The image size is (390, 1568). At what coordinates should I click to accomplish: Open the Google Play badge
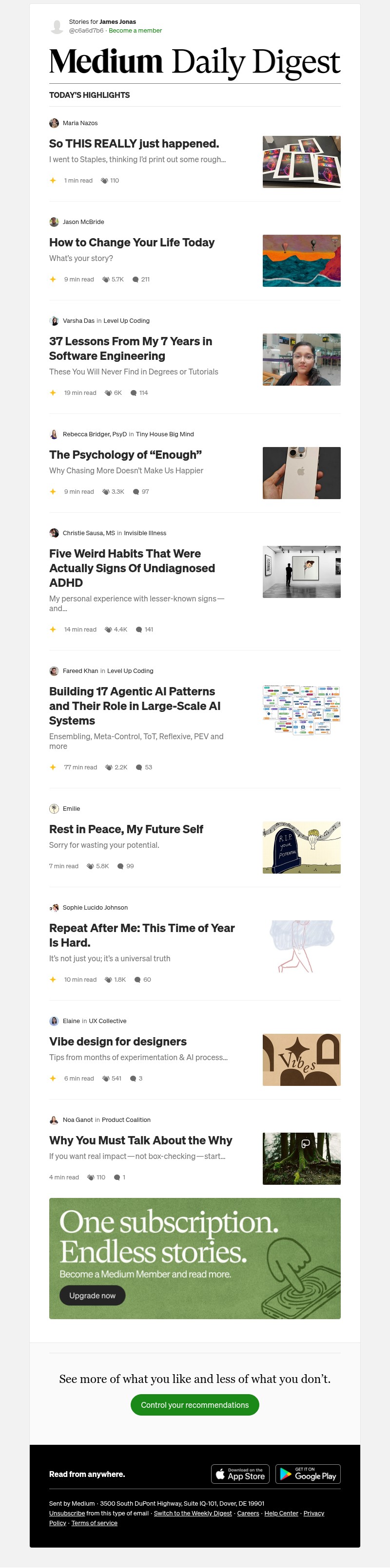(x=308, y=1474)
